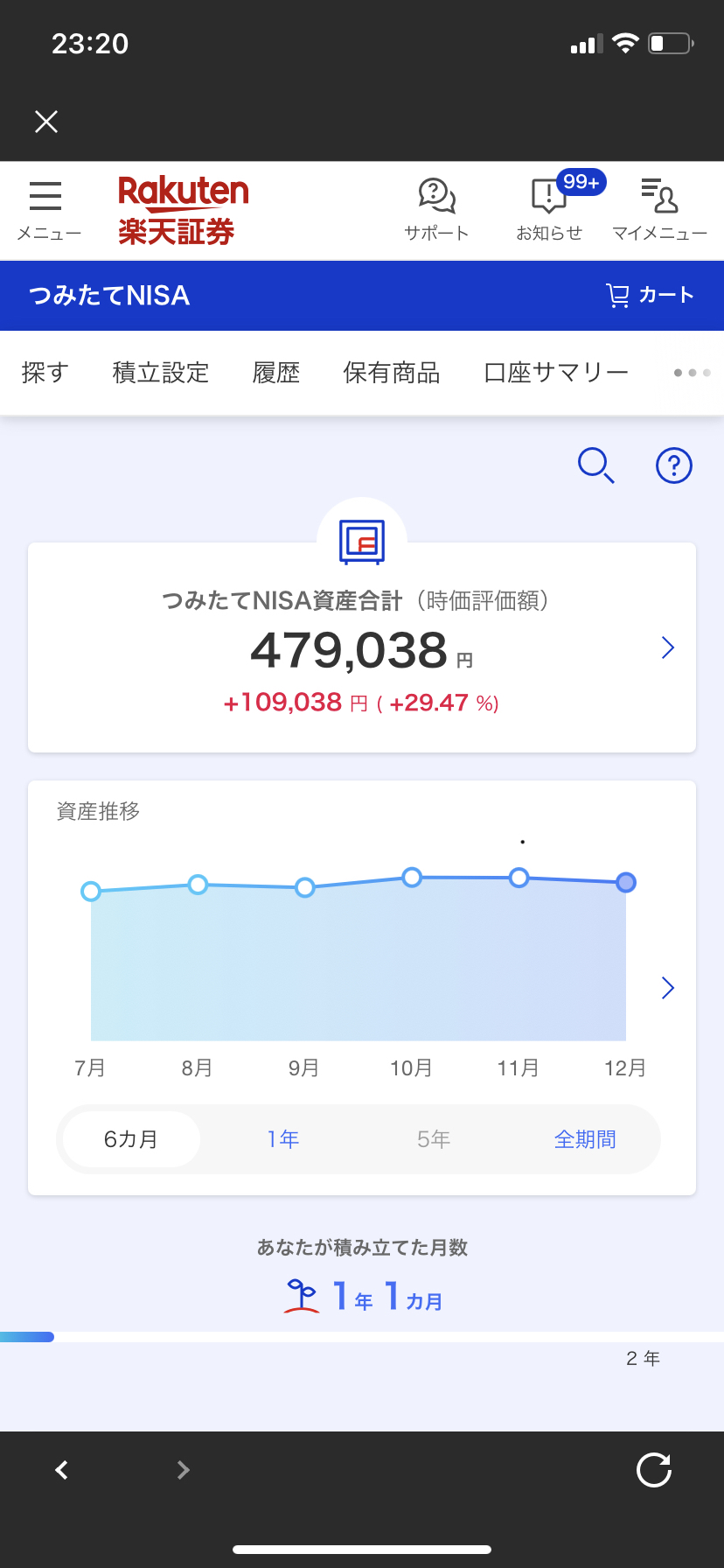Open つみたてNISA資産合計 details card

click(x=362, y=649)
